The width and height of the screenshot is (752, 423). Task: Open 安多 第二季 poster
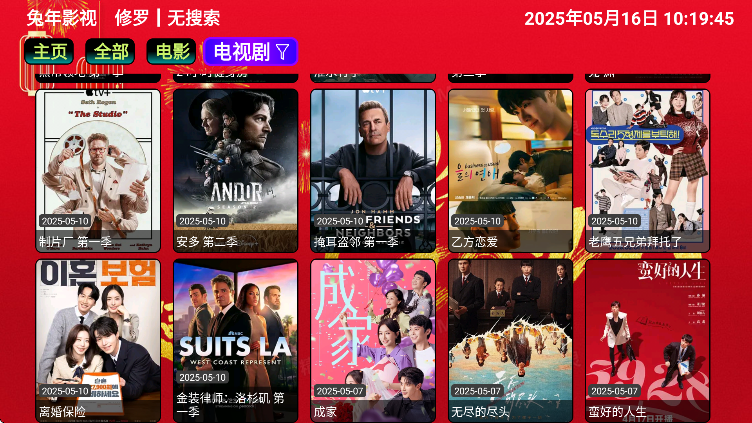(x=235, y=170)
